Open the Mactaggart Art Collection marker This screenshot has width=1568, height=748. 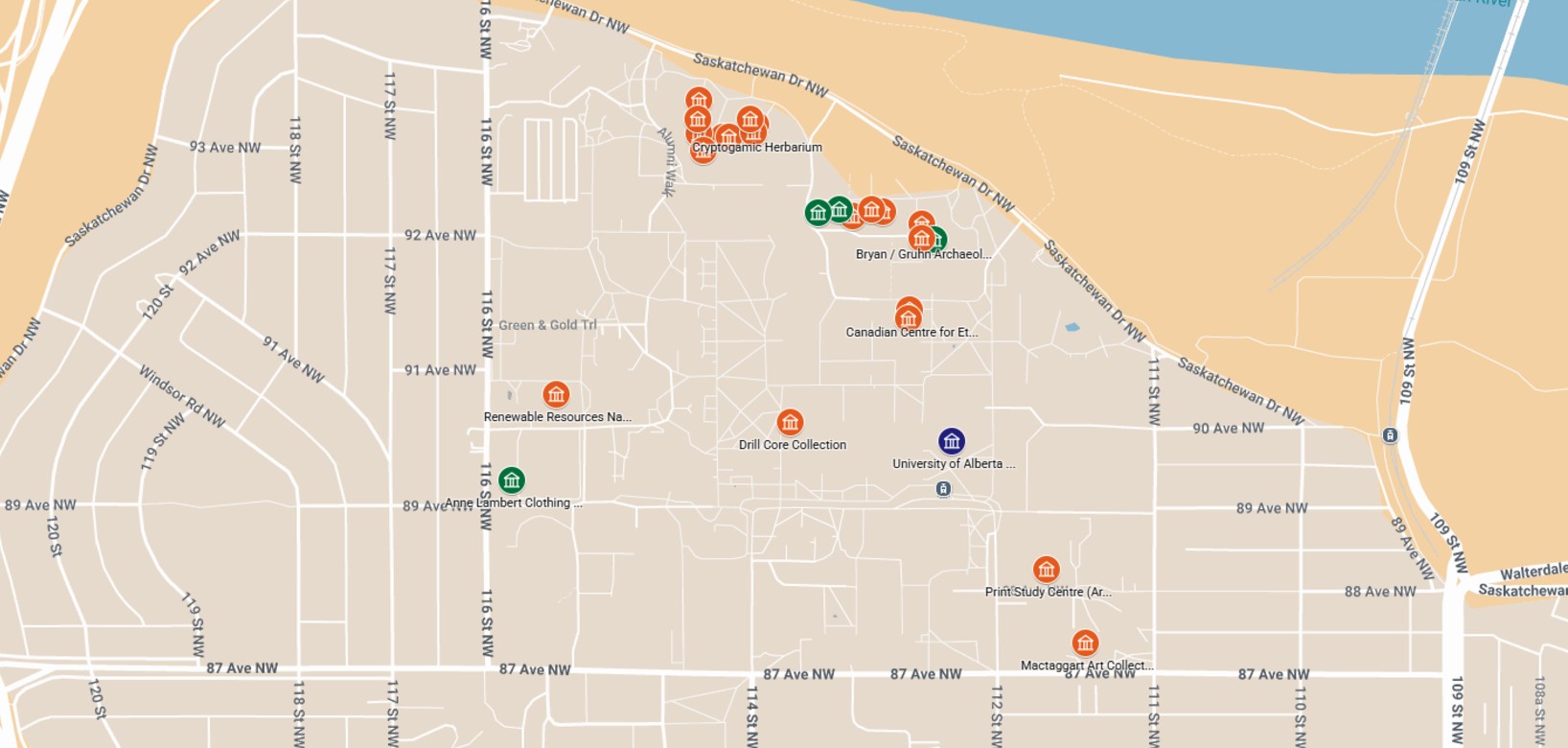click(1085, 643)
